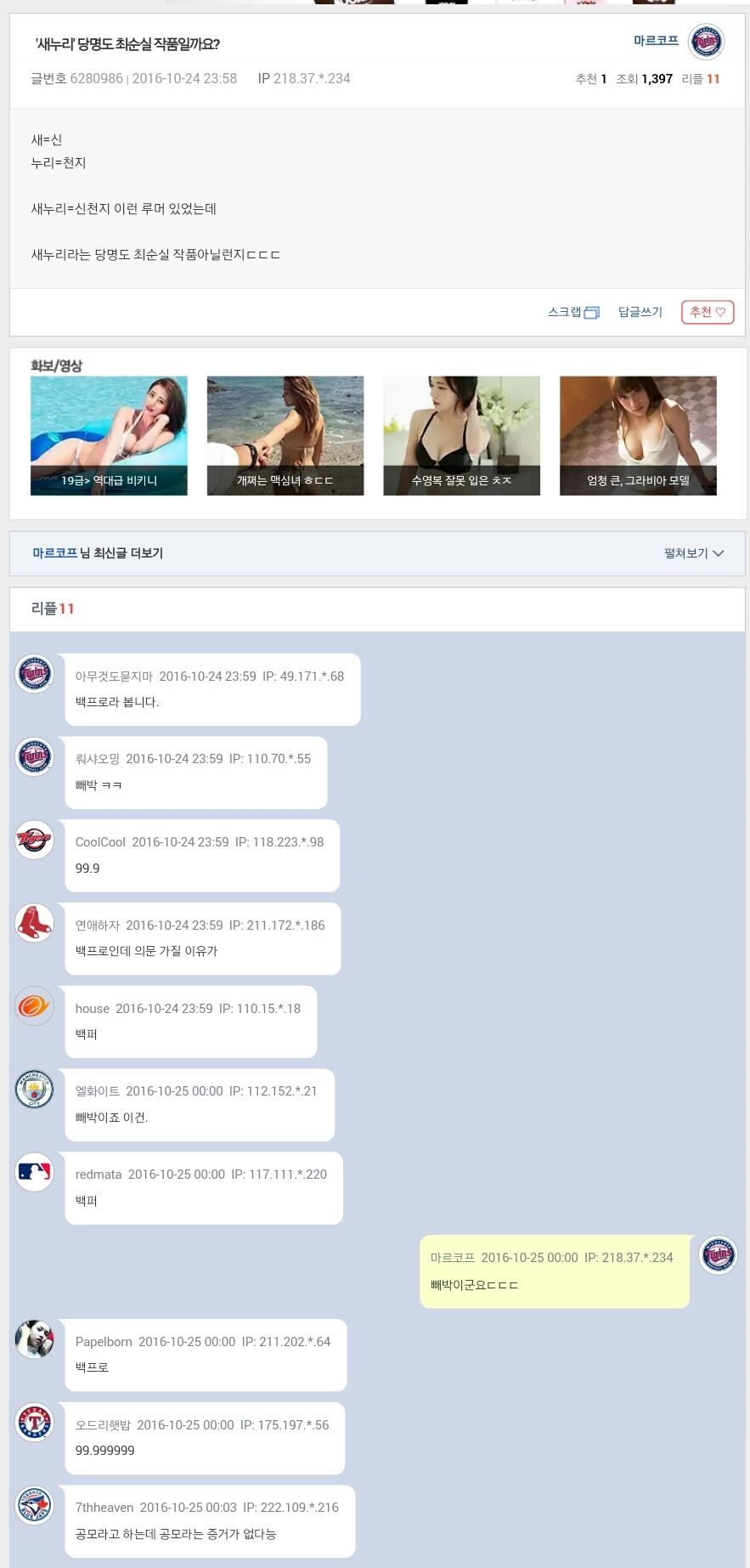Screen dimensions: 750x1568
Task: Recommend the post with 추천 button
Action: [708, 312]
